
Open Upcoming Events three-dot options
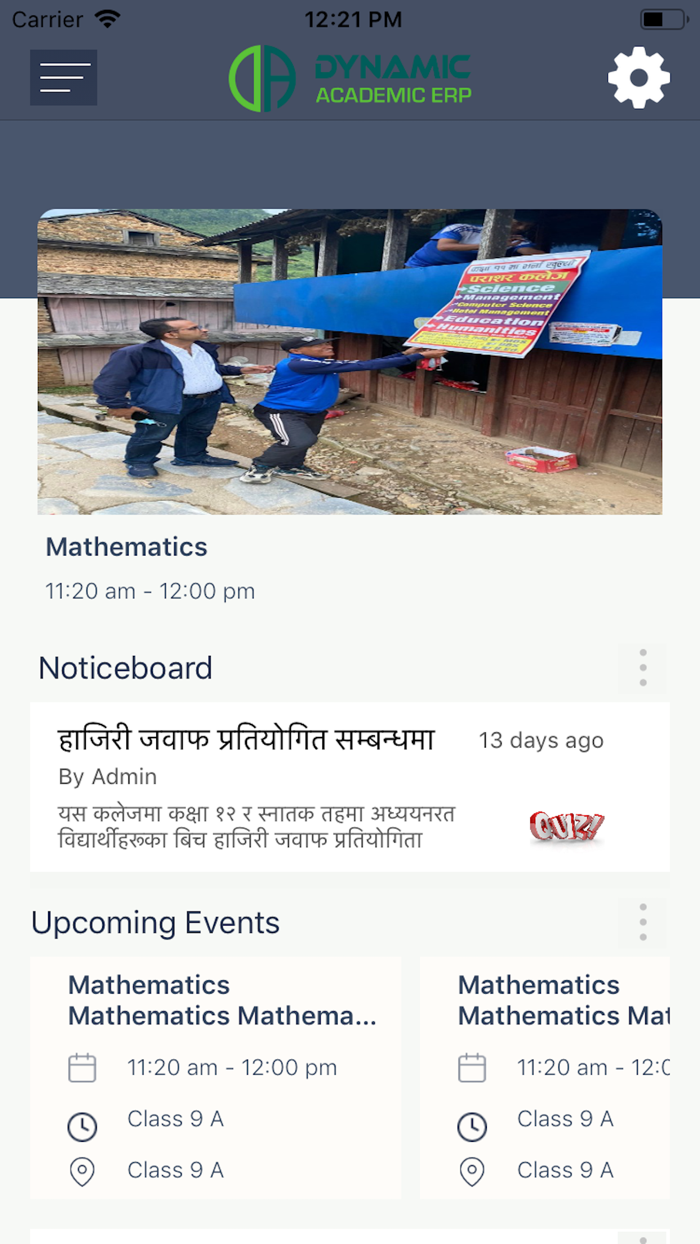(x=642, y=922)
